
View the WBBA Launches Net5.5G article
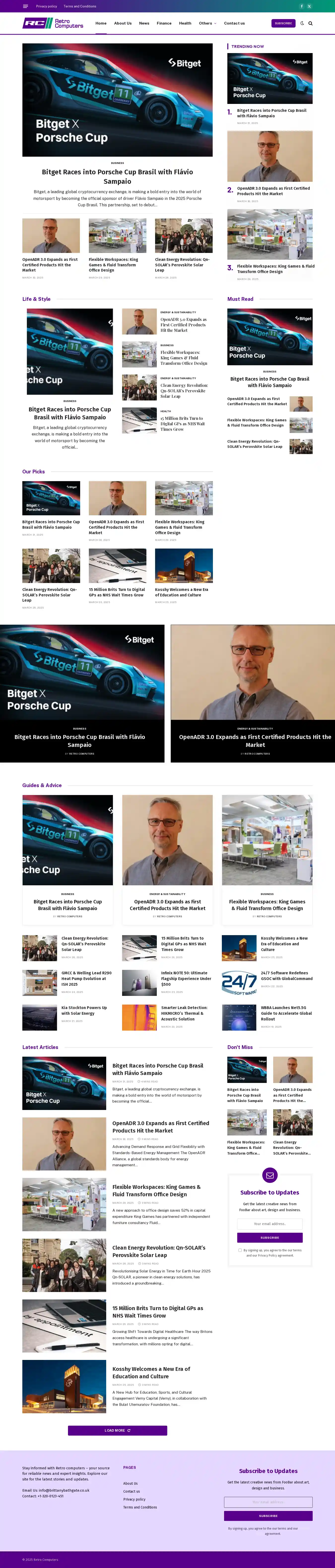click(x=286, y=1013)
